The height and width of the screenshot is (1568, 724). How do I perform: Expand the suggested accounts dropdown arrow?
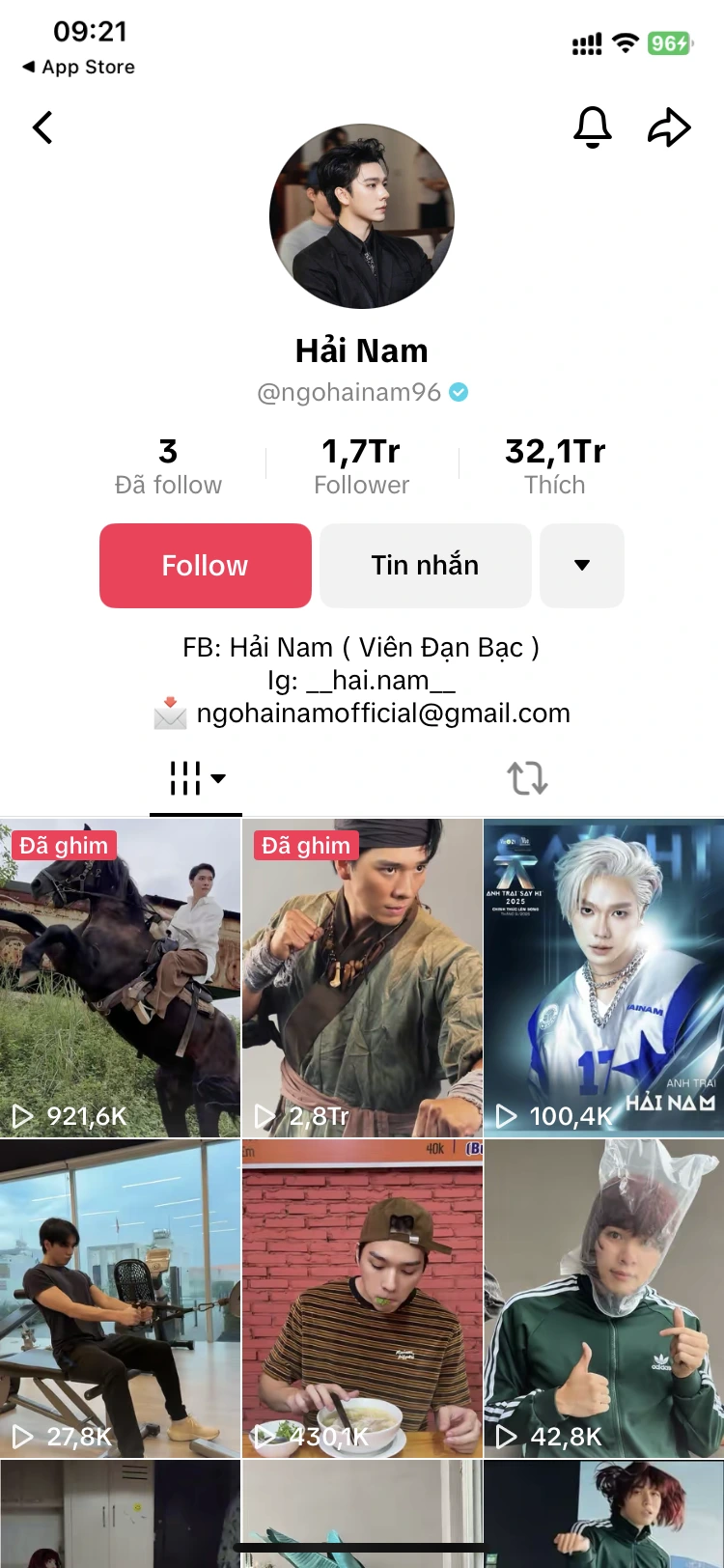point(582,566)
